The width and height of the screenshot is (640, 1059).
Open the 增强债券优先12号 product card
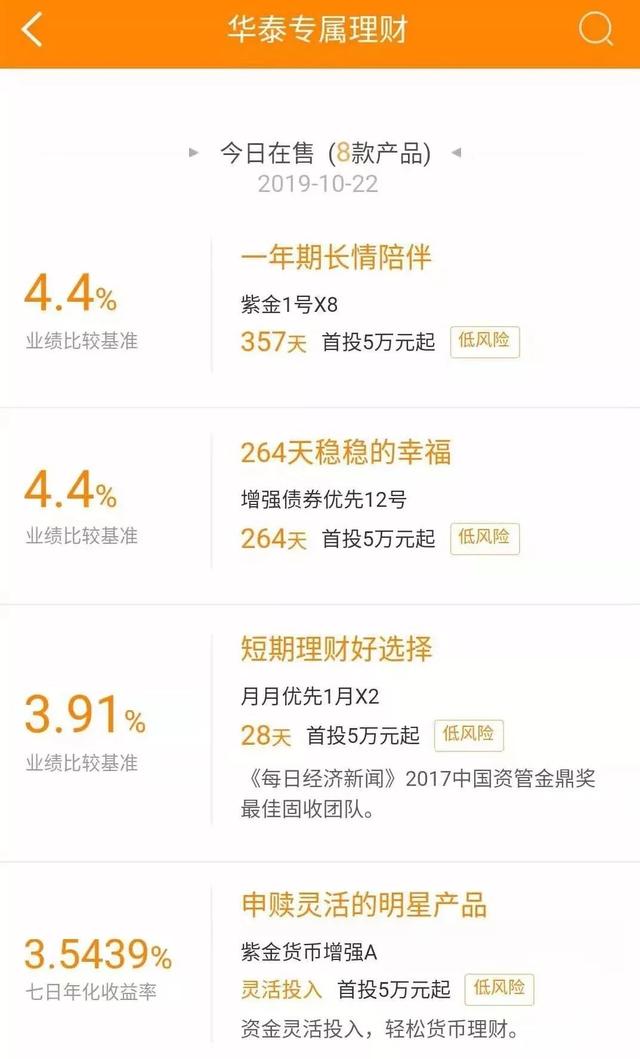click(x=320, y=506)
